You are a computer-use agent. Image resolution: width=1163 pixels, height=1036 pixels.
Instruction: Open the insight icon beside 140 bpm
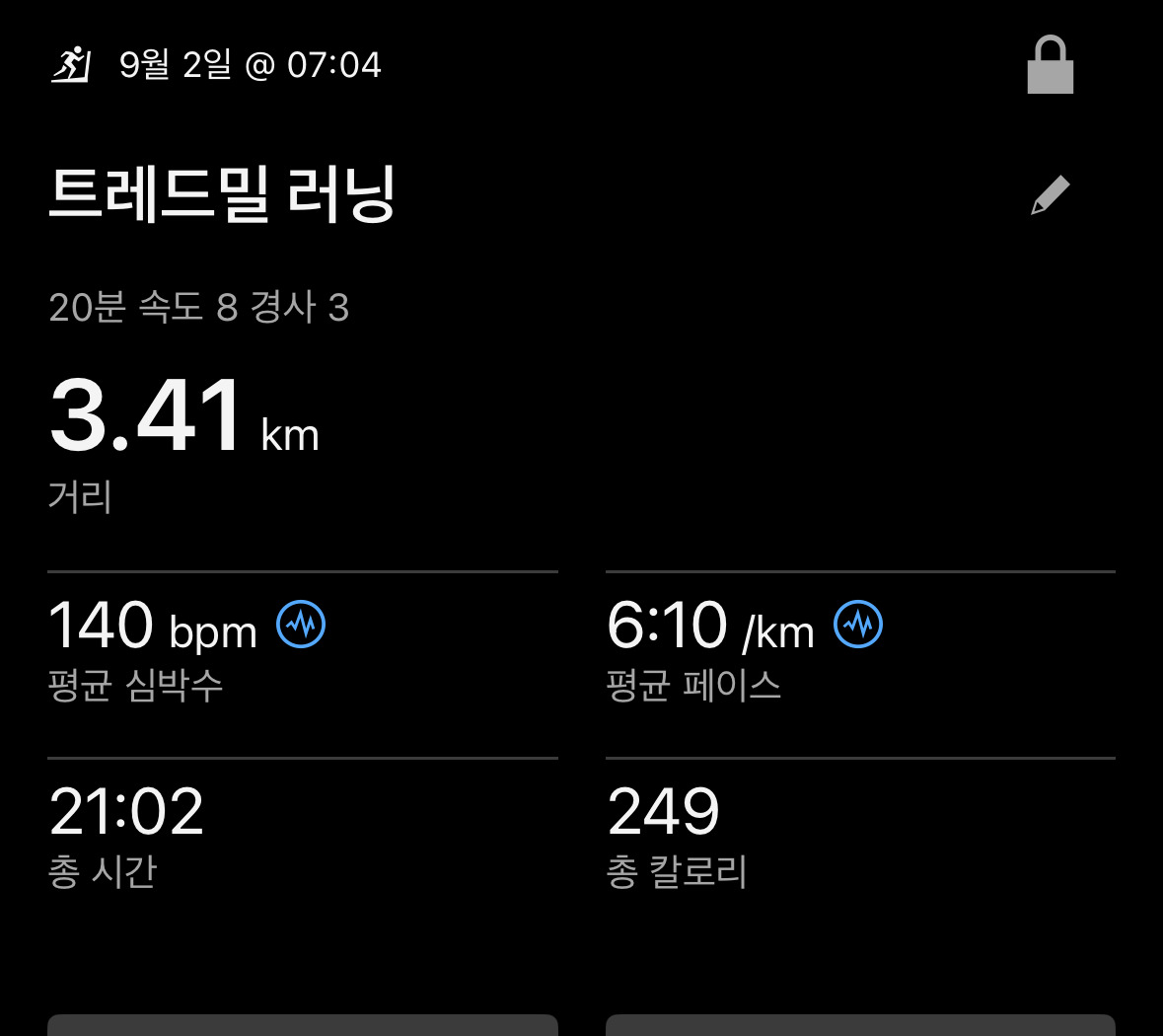301,625
